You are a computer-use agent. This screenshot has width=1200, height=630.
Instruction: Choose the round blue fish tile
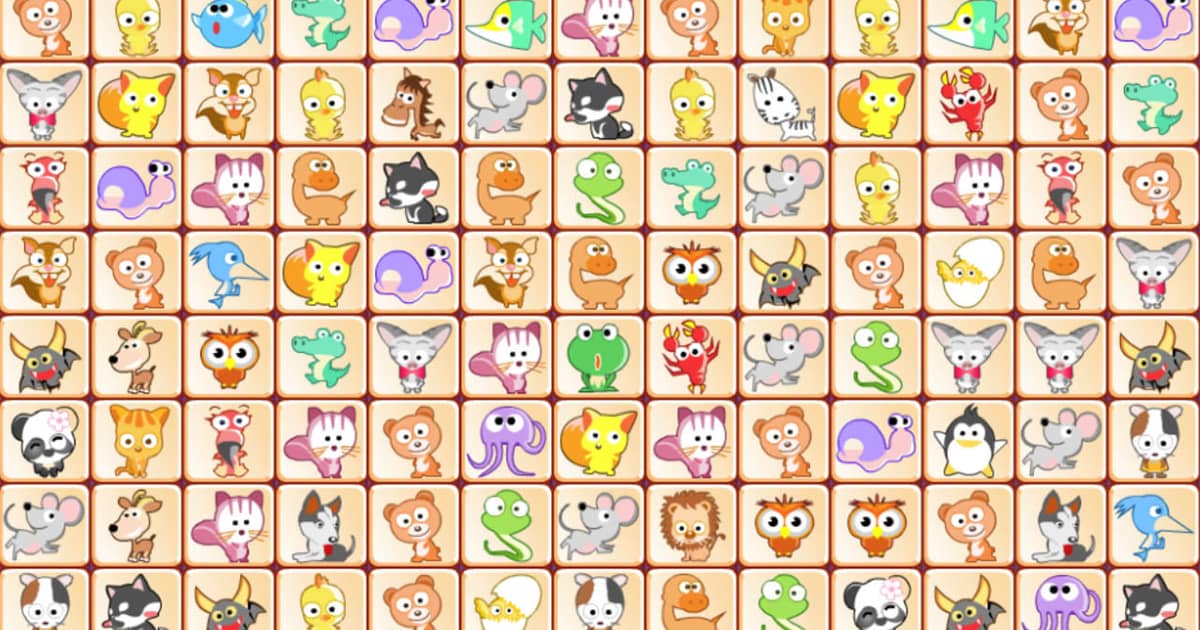tap(227, 24)
